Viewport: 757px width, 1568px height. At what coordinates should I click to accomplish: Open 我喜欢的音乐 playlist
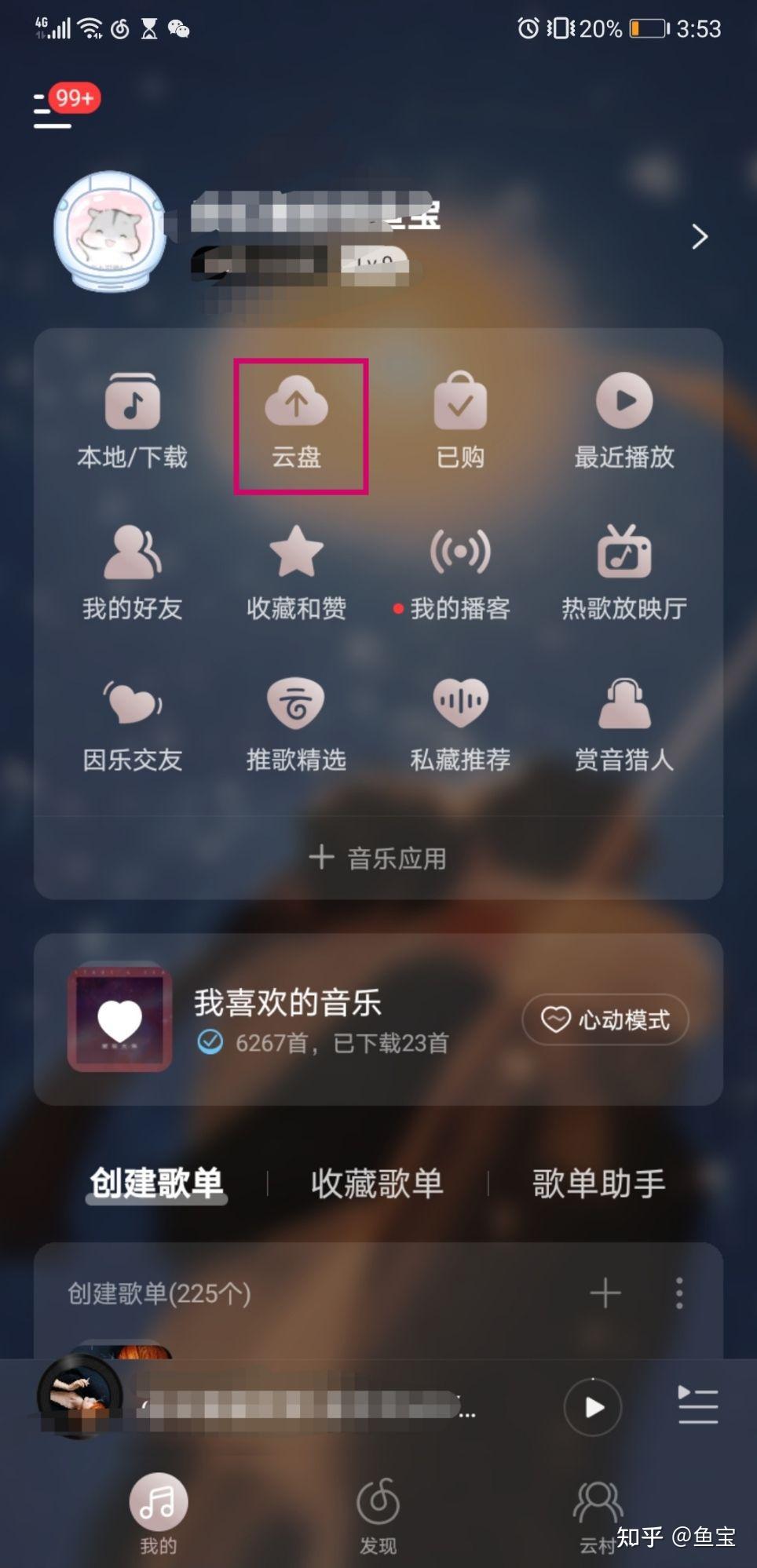[287, 1019]
